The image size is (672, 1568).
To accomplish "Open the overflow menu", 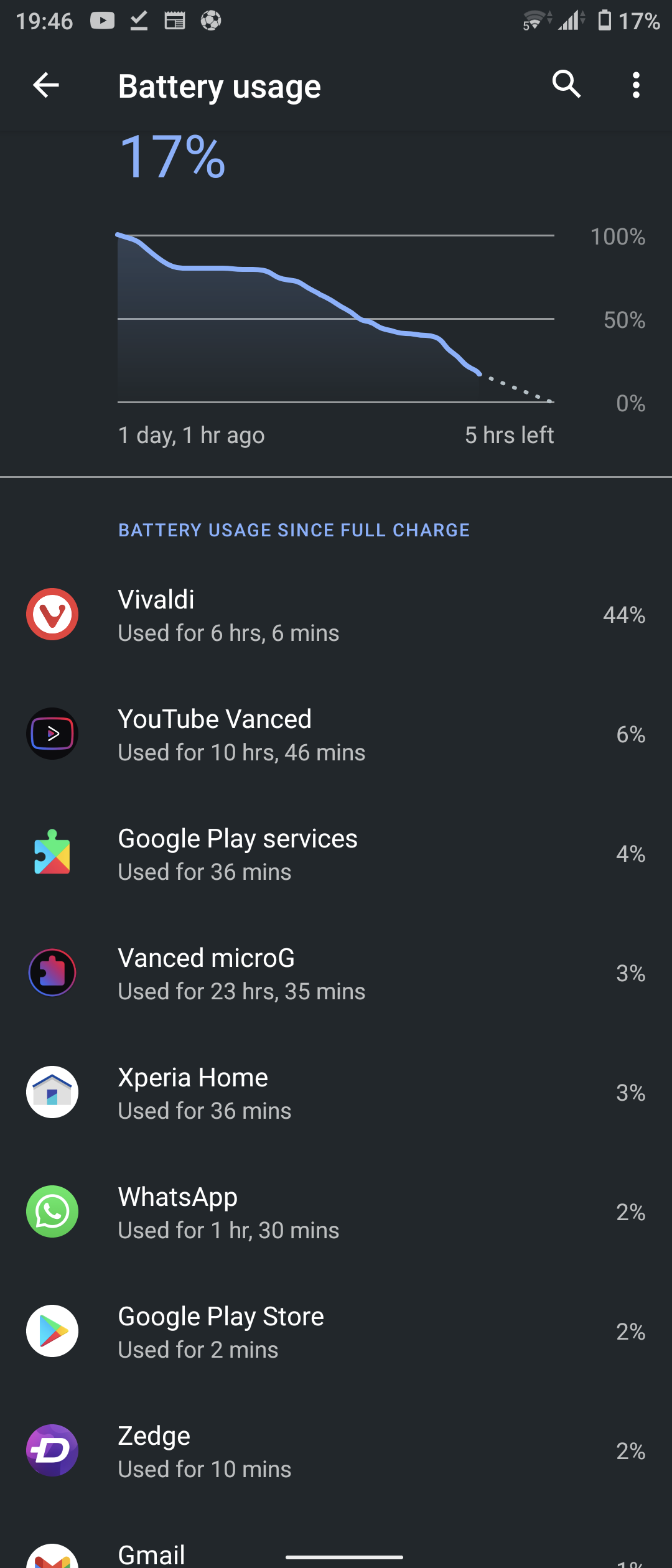I will click(x=635, y=85).
